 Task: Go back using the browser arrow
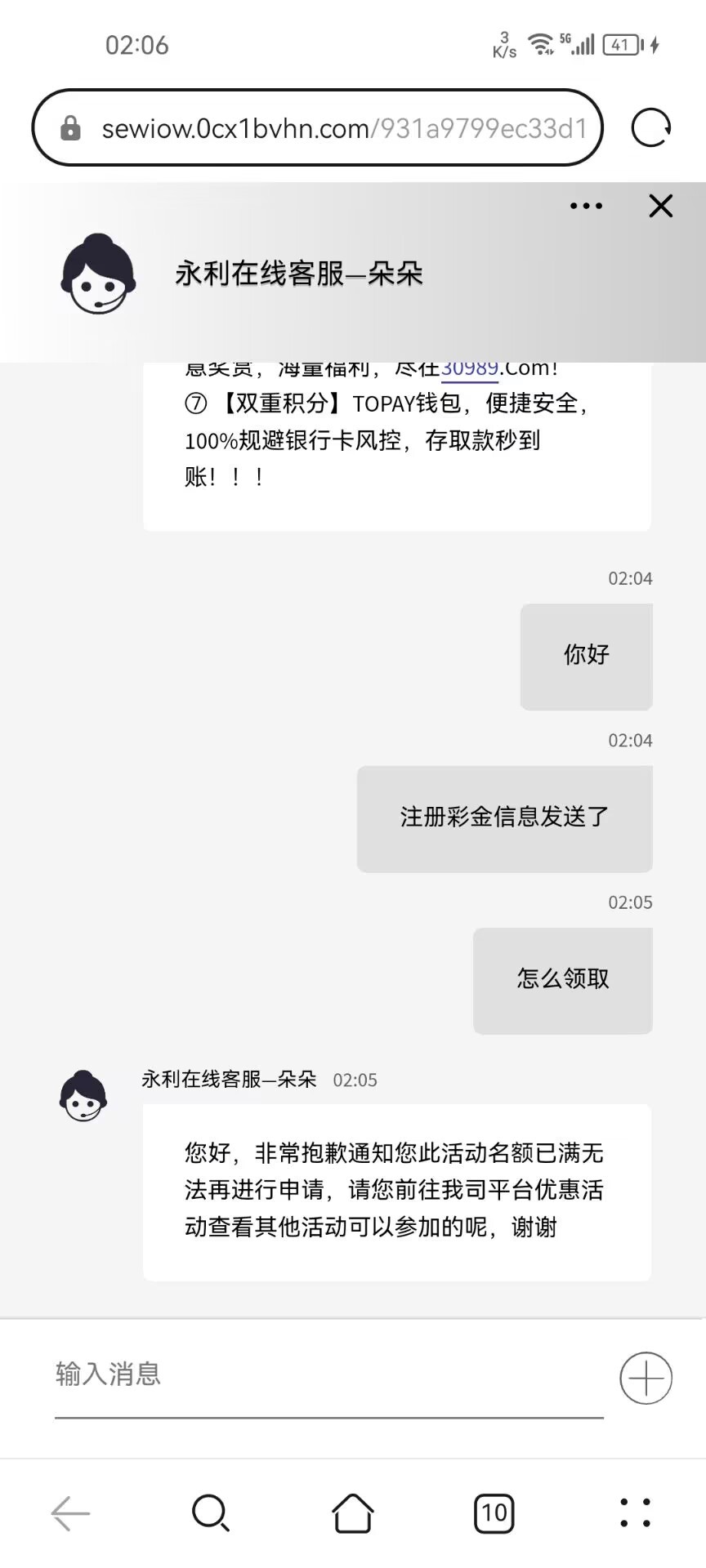(71, 1513)
